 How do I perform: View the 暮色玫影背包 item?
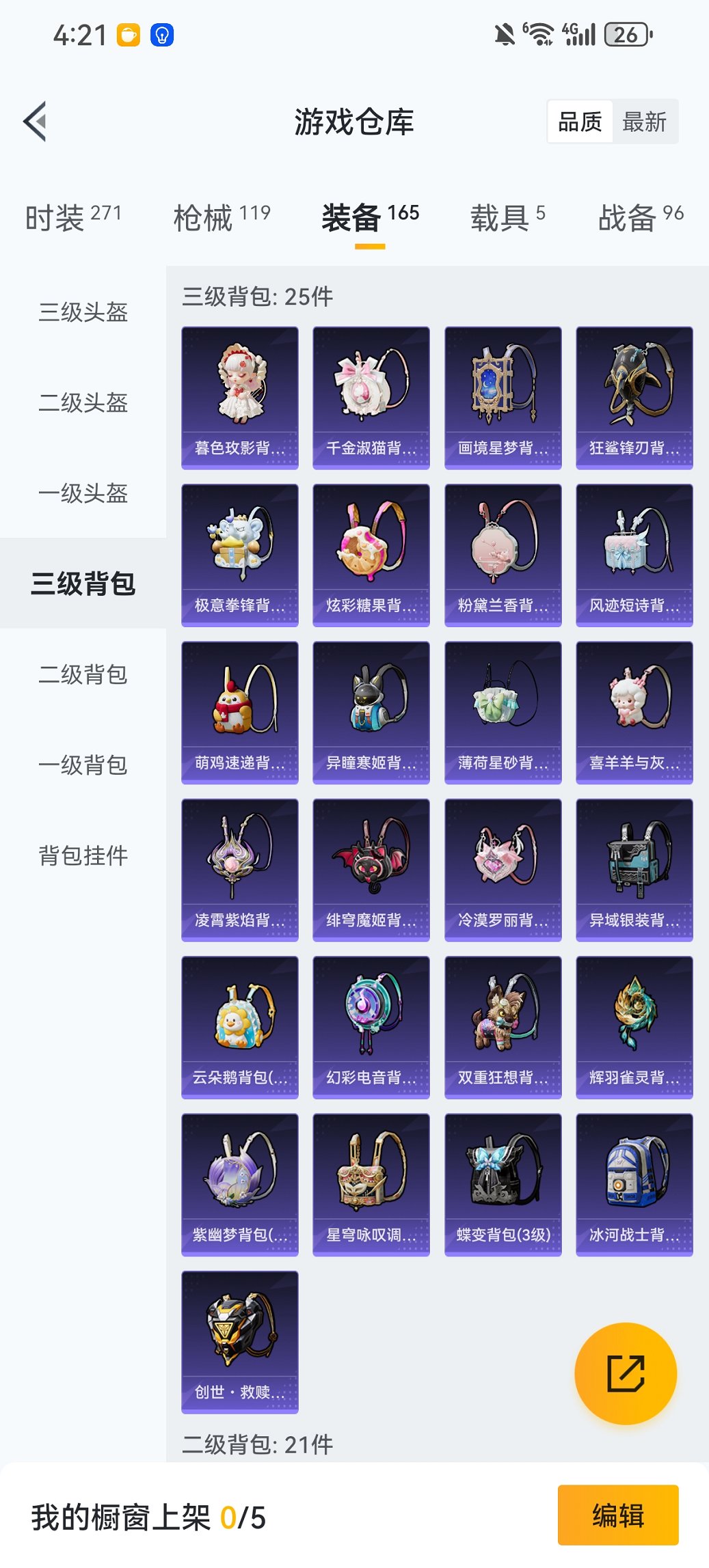pos(239,396)
